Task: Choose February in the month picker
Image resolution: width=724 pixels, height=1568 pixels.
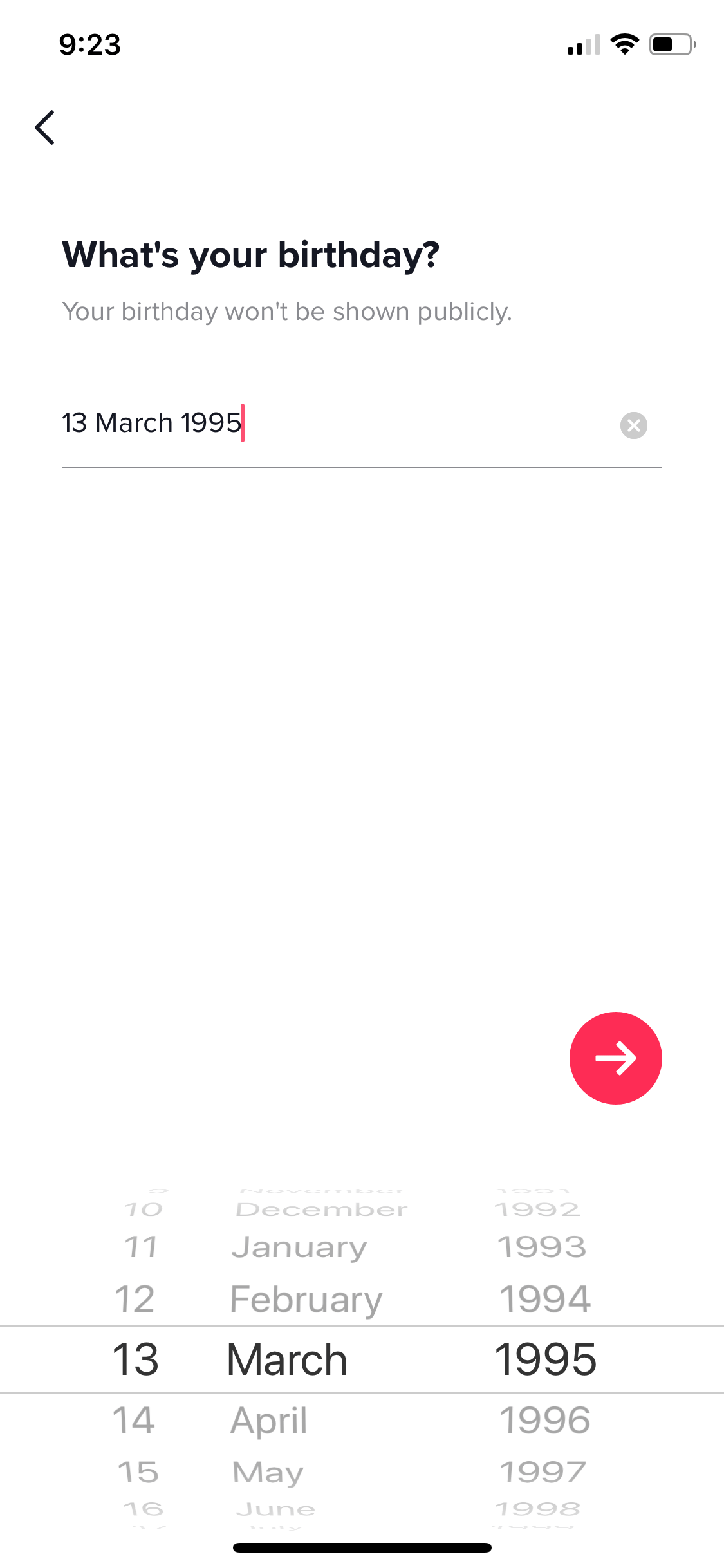Action: click(x=306, y=1300)
